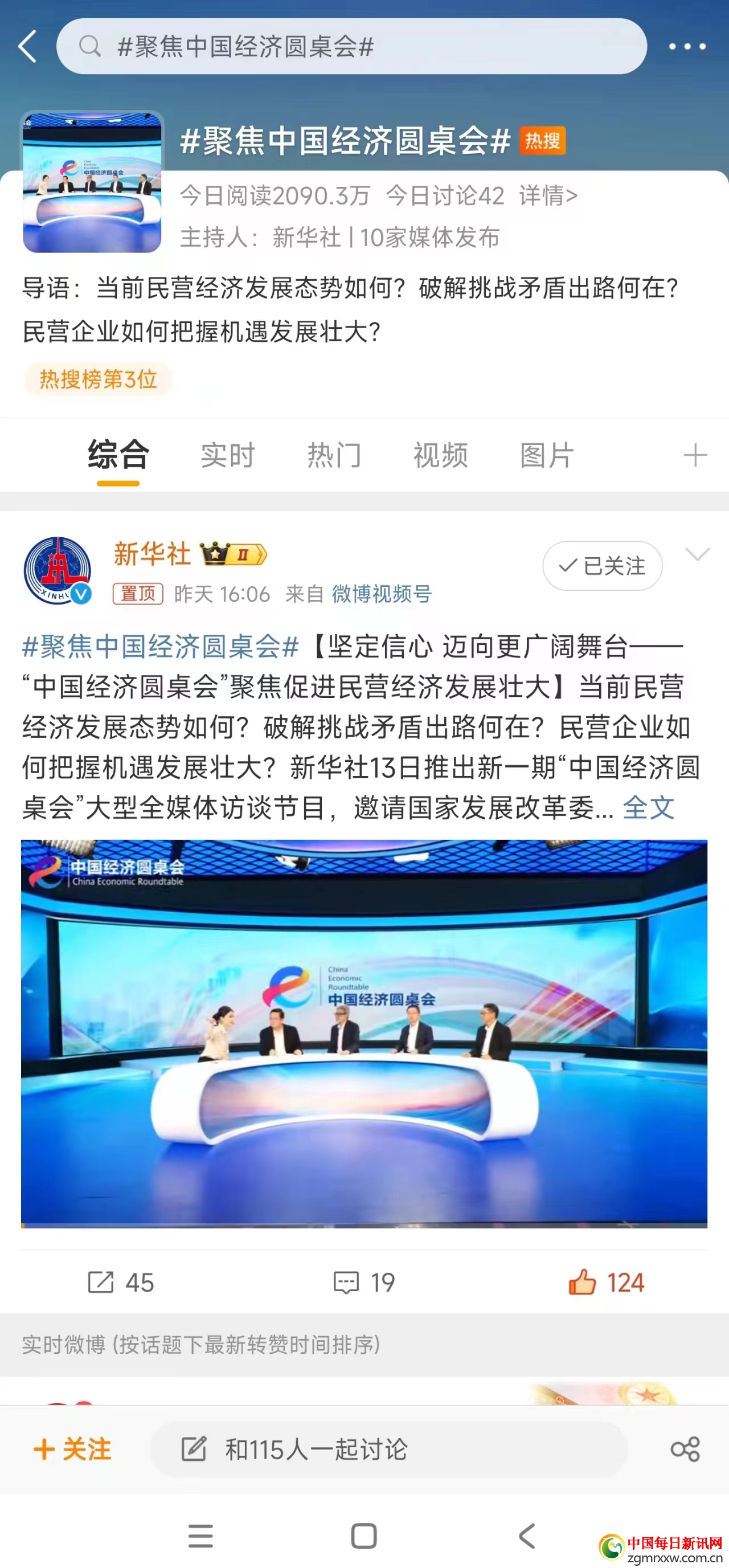The height and width of the screenshot is (1568, 729).
Task: Open the 全文 link to read full post
Action: (x=648, y=808)
